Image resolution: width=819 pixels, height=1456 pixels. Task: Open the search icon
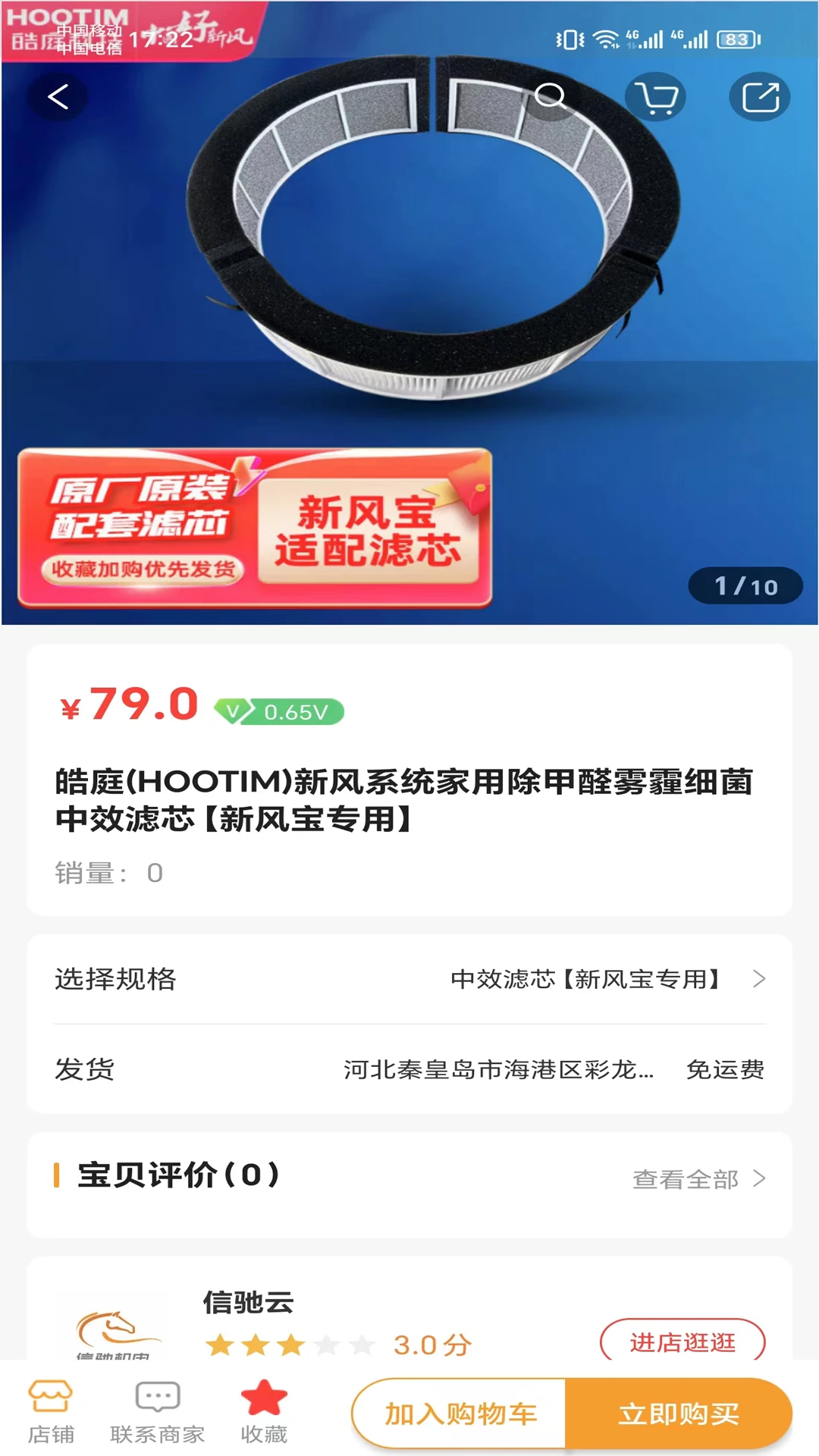click(552, 96)
